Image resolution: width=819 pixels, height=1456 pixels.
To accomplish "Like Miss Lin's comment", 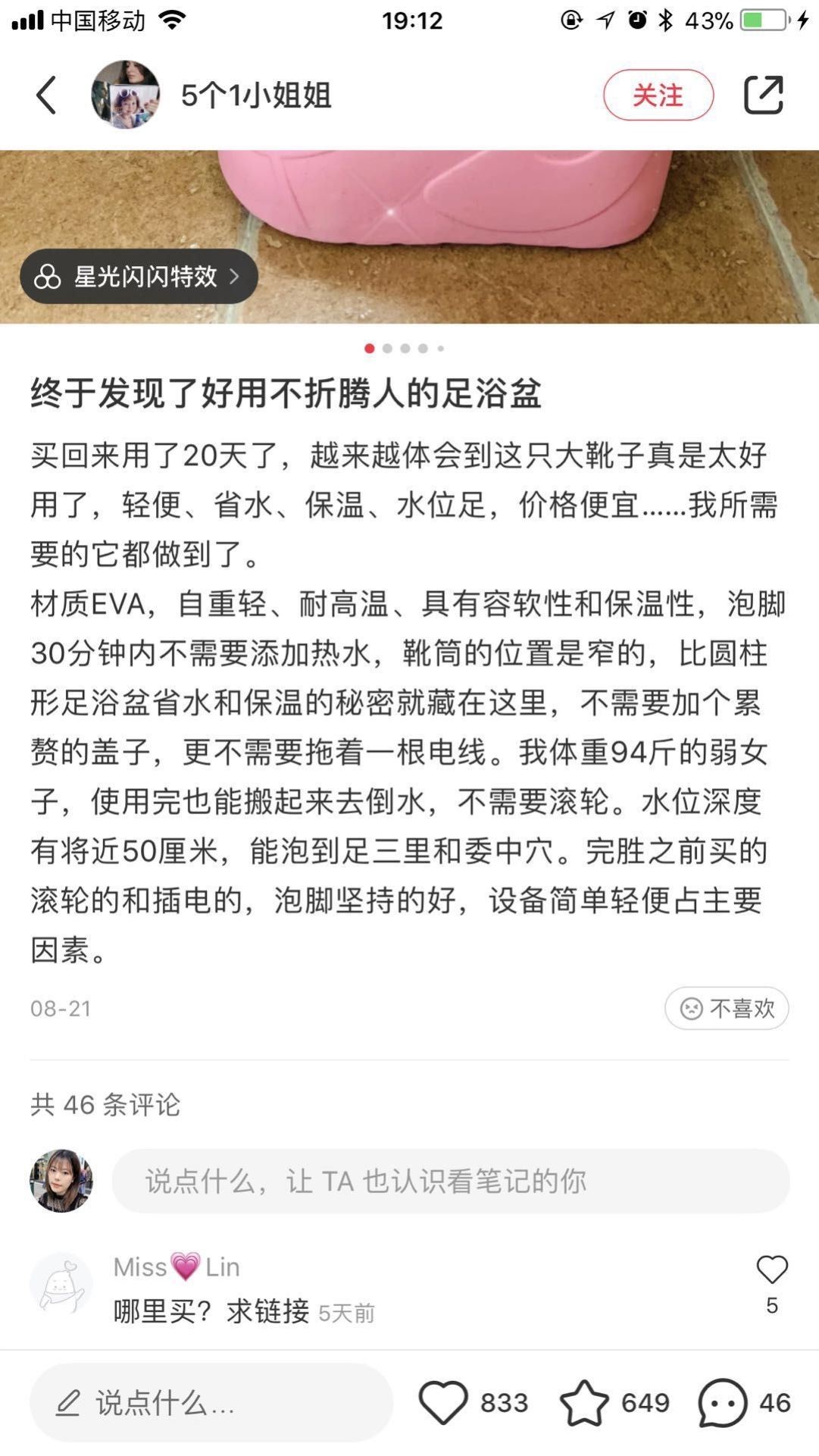I will (772, 1270).
